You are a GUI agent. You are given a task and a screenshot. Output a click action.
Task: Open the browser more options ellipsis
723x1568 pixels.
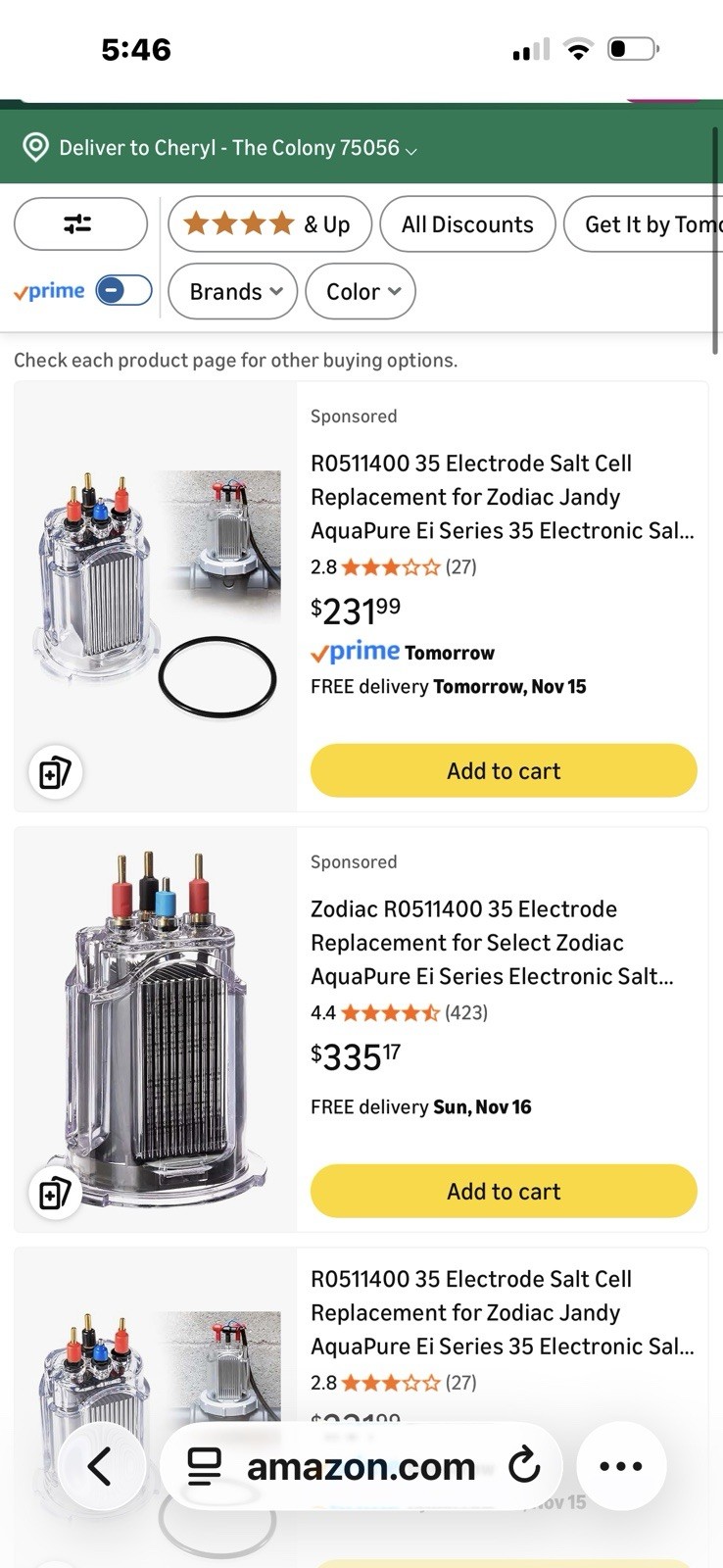pyautogui.click(x=621, y=1465)
